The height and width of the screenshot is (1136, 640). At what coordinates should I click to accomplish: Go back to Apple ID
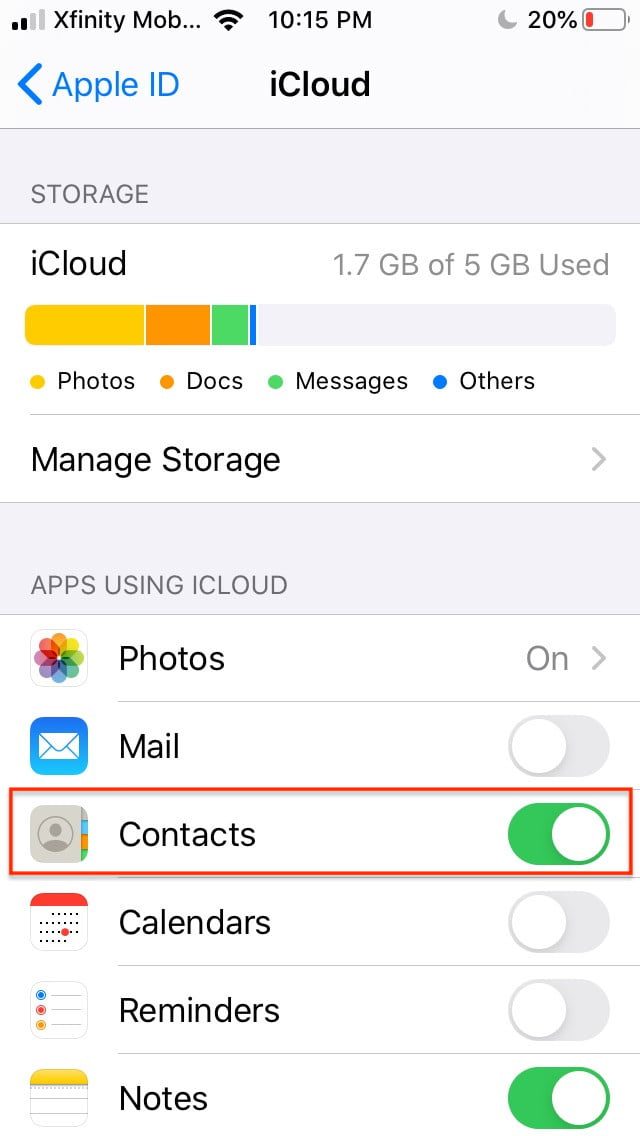98,85
